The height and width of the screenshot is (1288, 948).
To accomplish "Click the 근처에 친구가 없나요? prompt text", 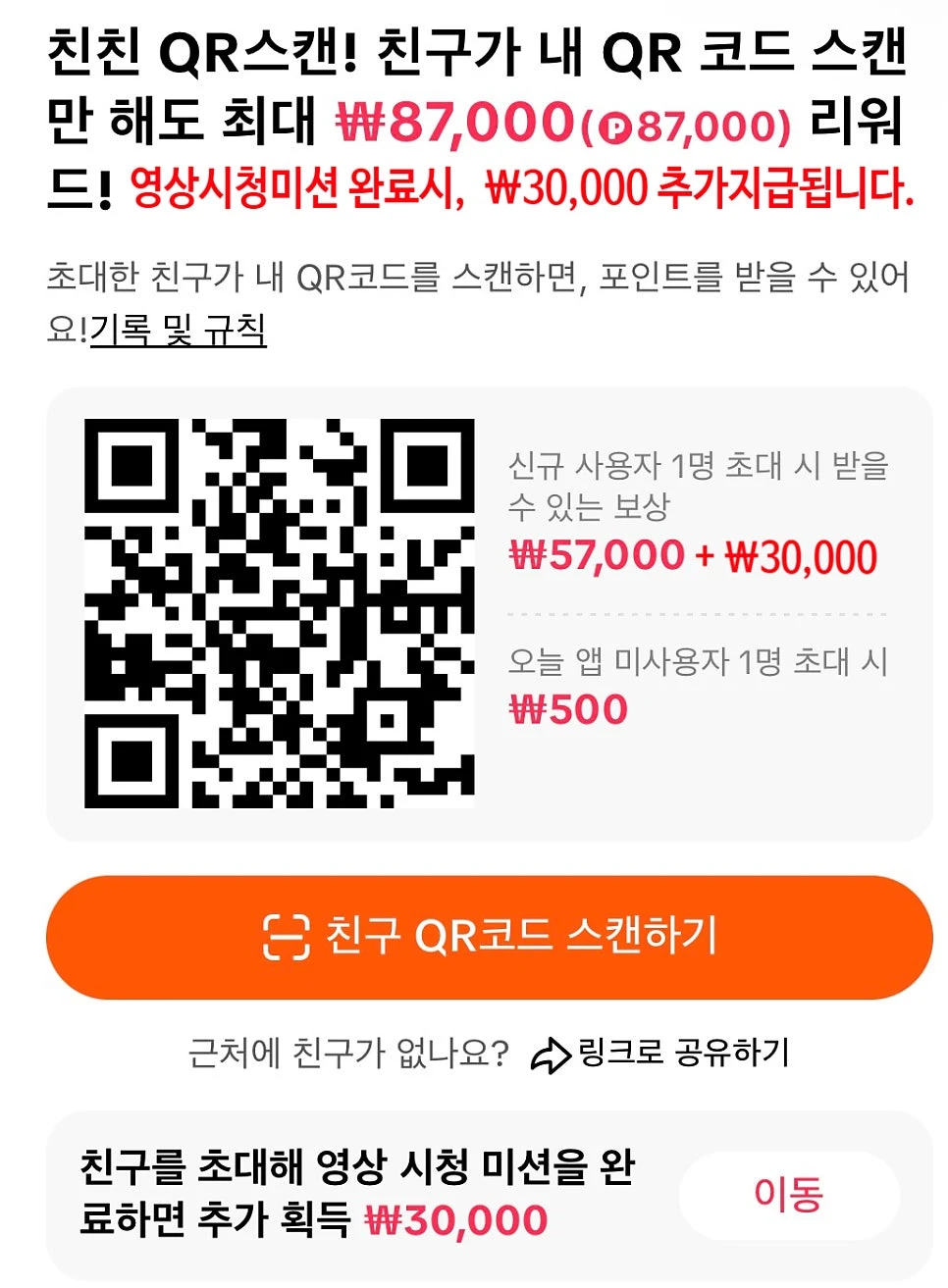I will [349, 1053].
